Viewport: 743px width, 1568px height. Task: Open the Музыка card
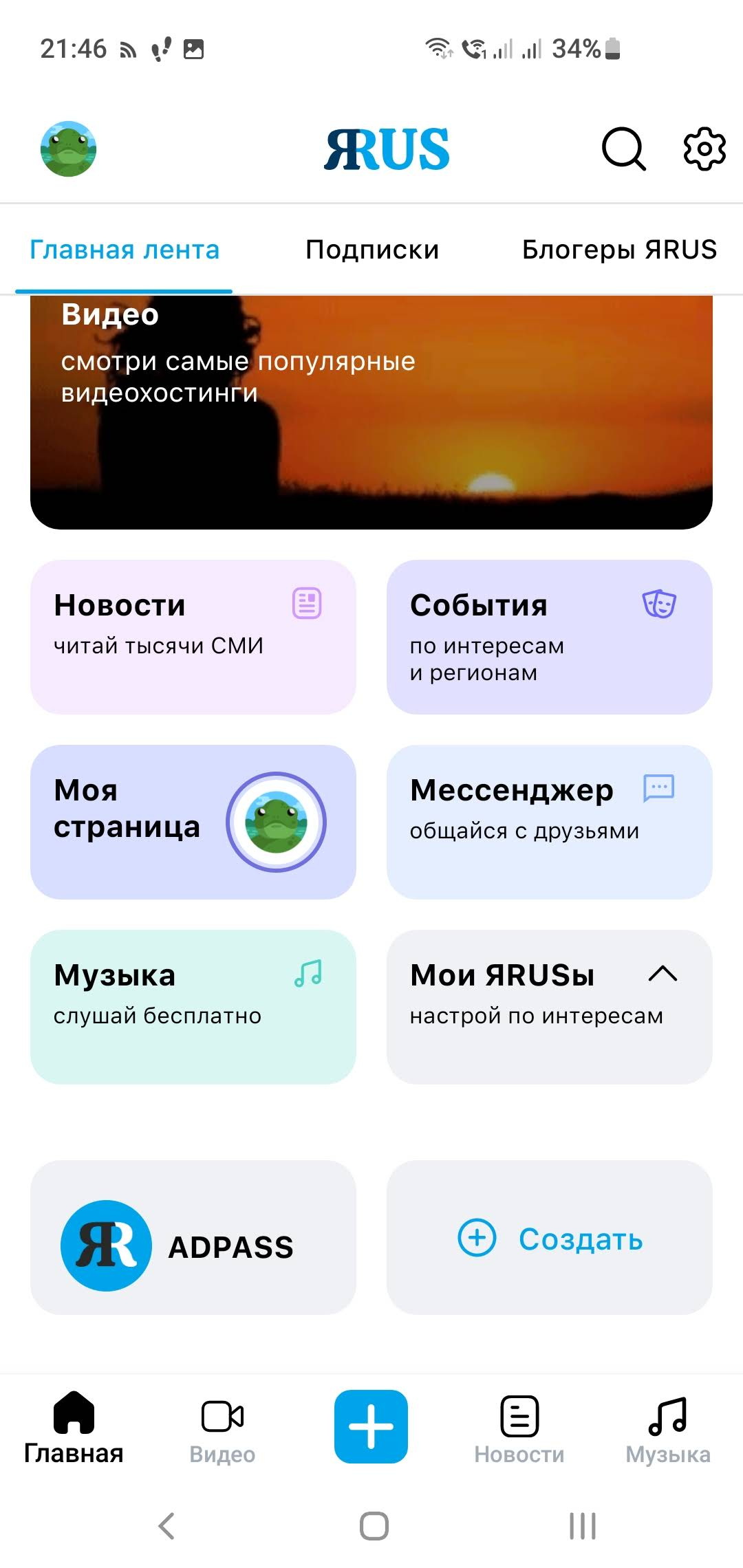point(193,1006)
